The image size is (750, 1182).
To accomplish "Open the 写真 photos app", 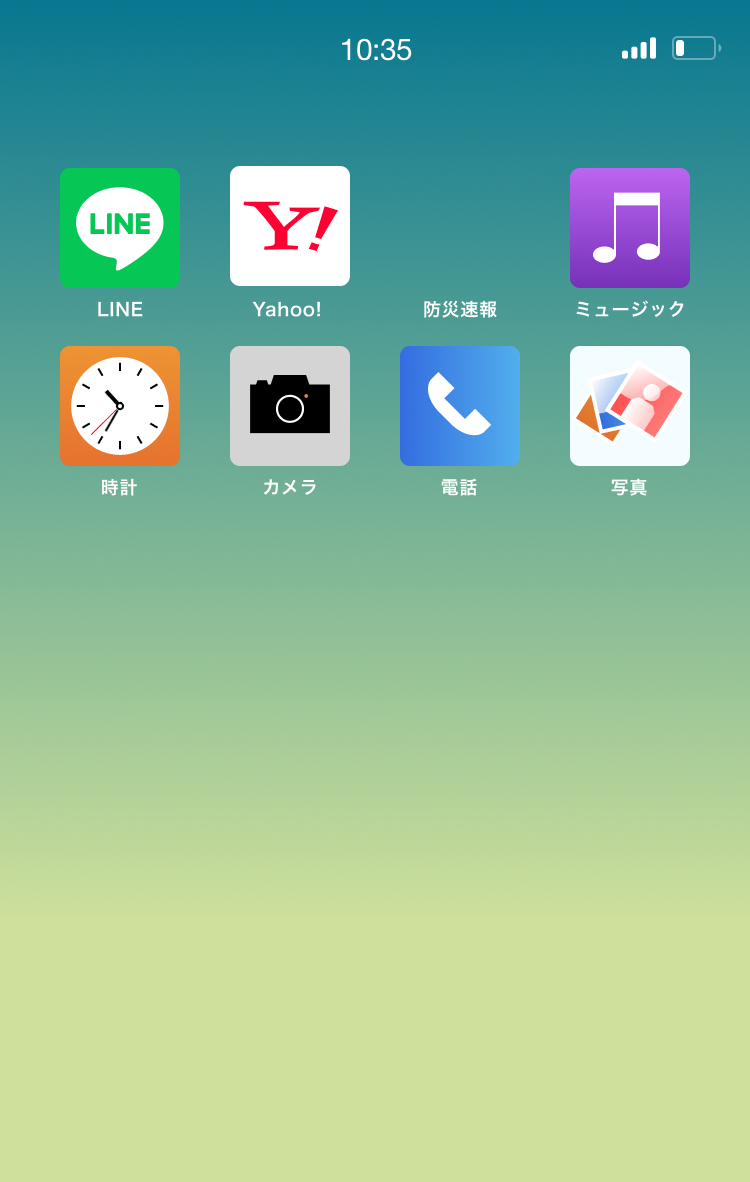I will pyautogui.click(x=630, y=406).
